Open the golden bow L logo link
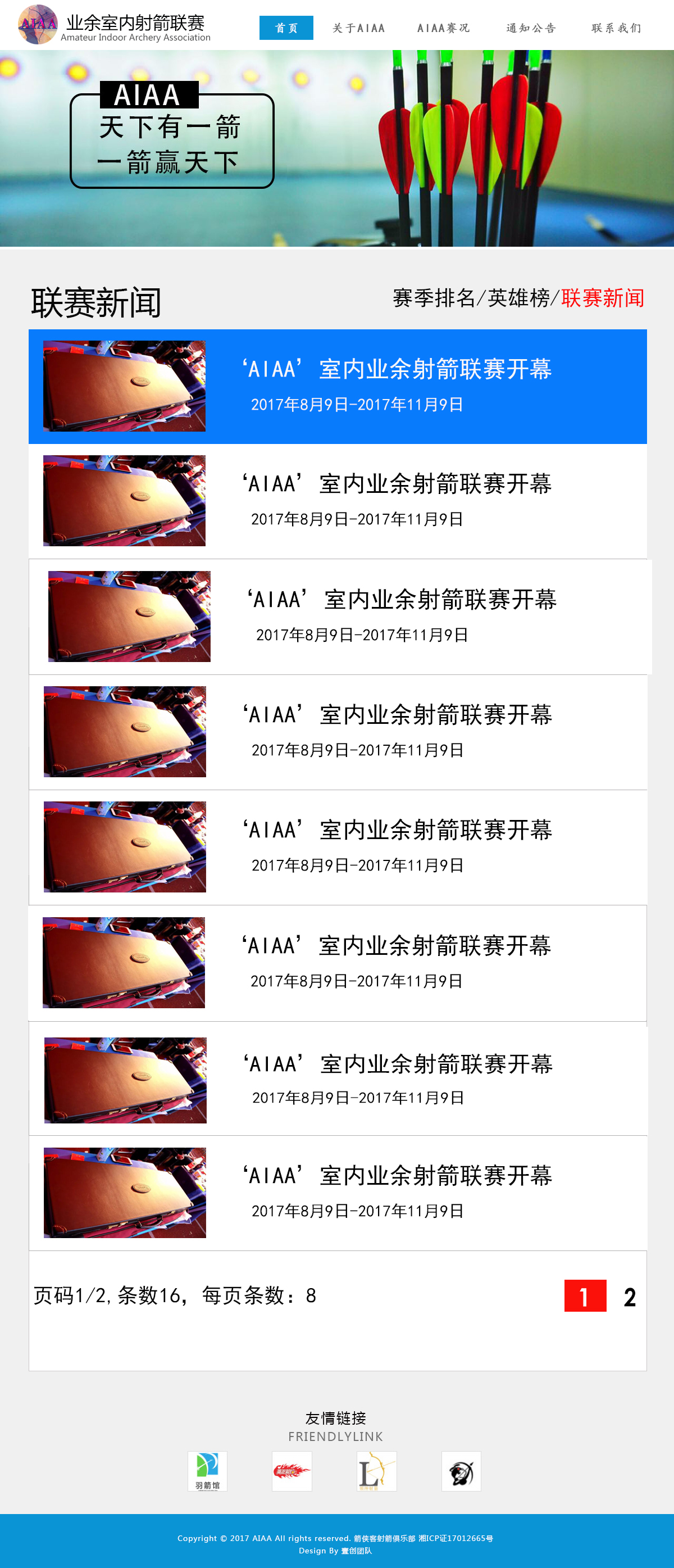This screenshot has width=674, height=1568. [376, 1471]
